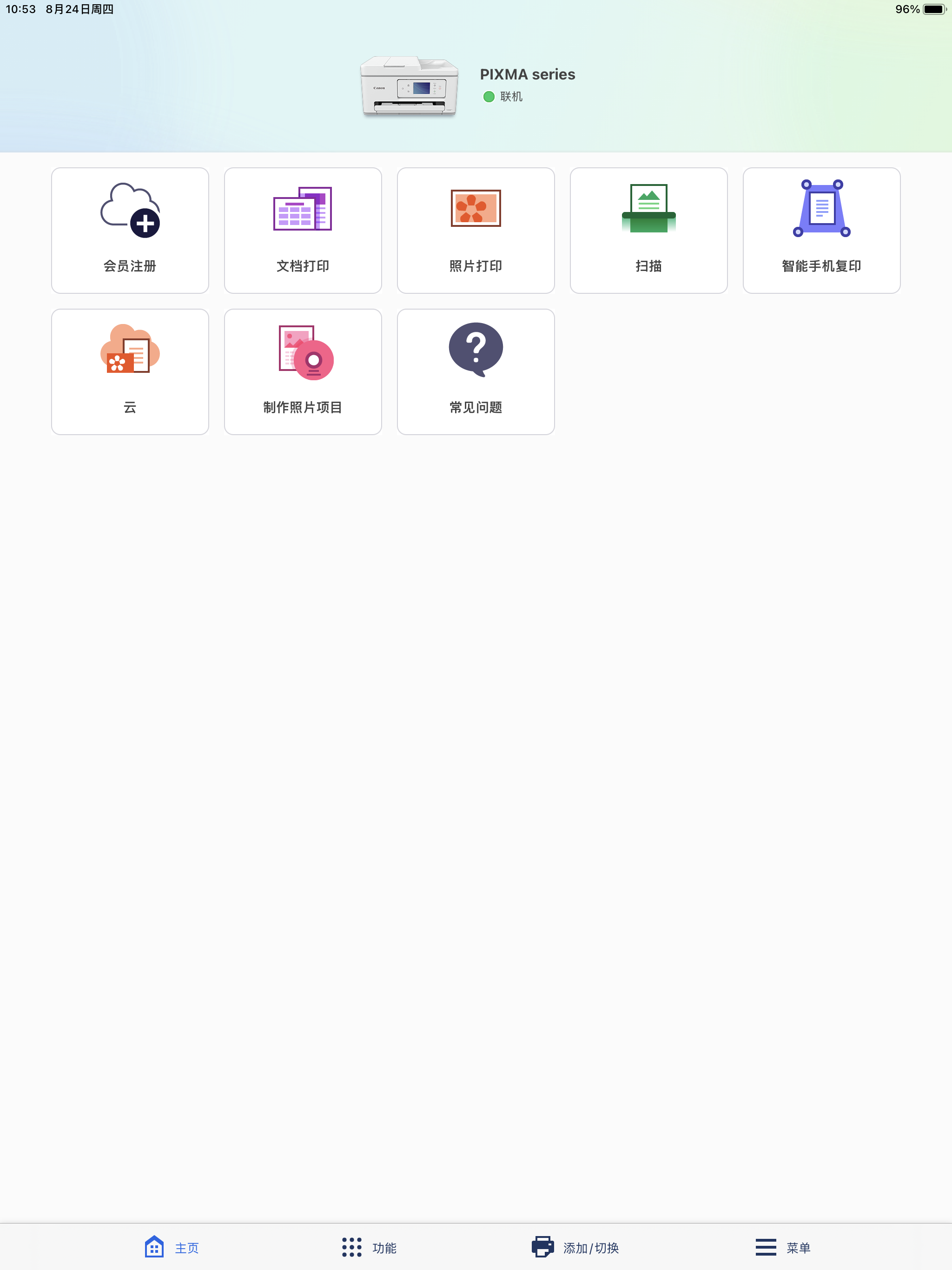Tap the 联机 online status indicator
This screenshot has height=1270, width=952.
(510, 96)
